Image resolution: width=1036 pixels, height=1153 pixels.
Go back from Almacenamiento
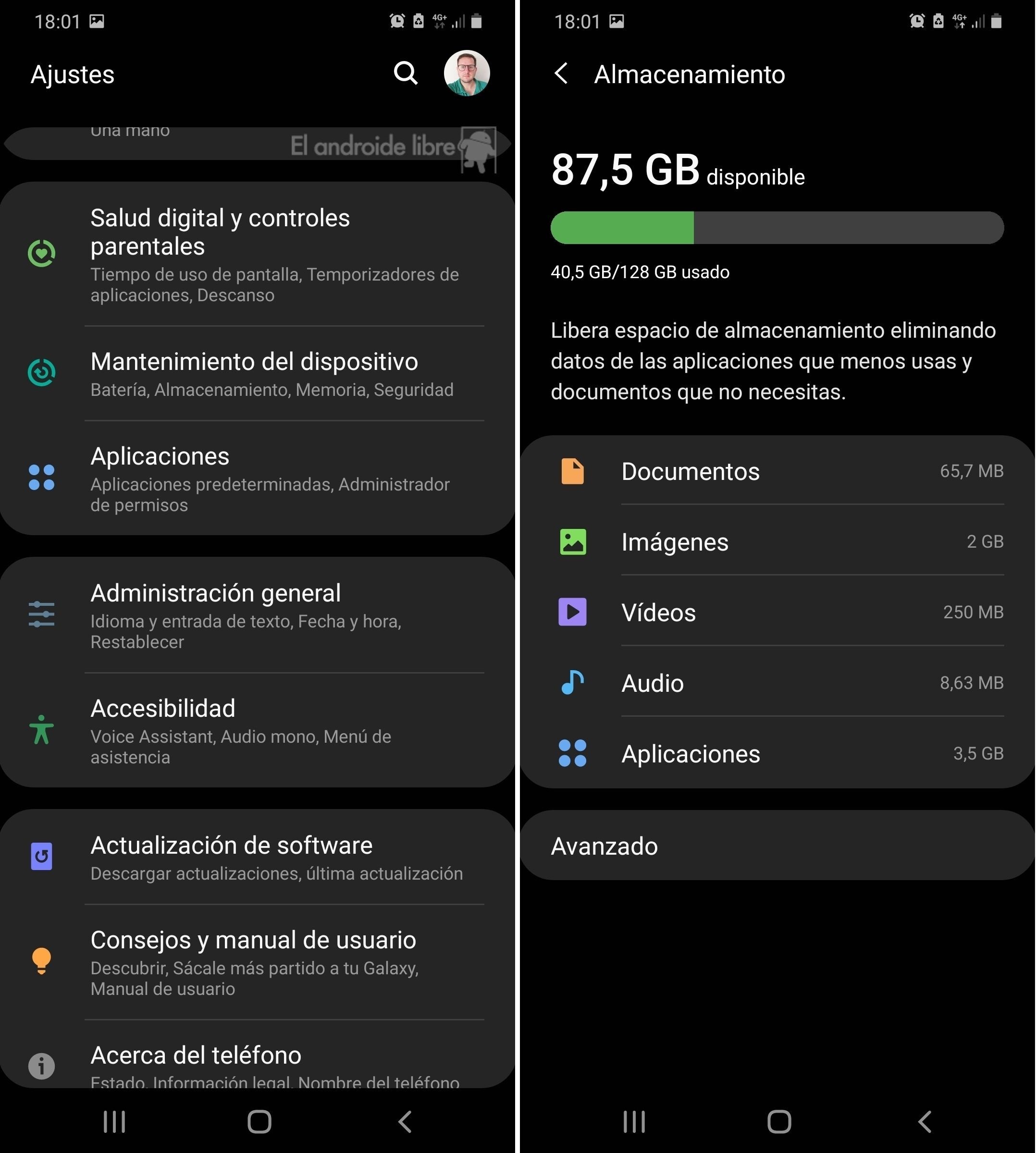click(x=561, y=74)
